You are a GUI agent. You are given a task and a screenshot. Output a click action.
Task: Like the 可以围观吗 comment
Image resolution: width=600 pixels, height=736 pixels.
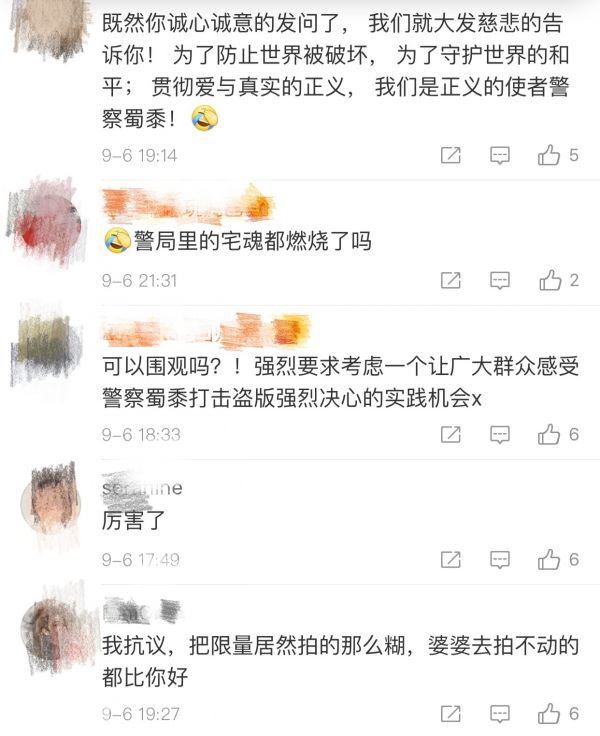(x=550, y=434)
